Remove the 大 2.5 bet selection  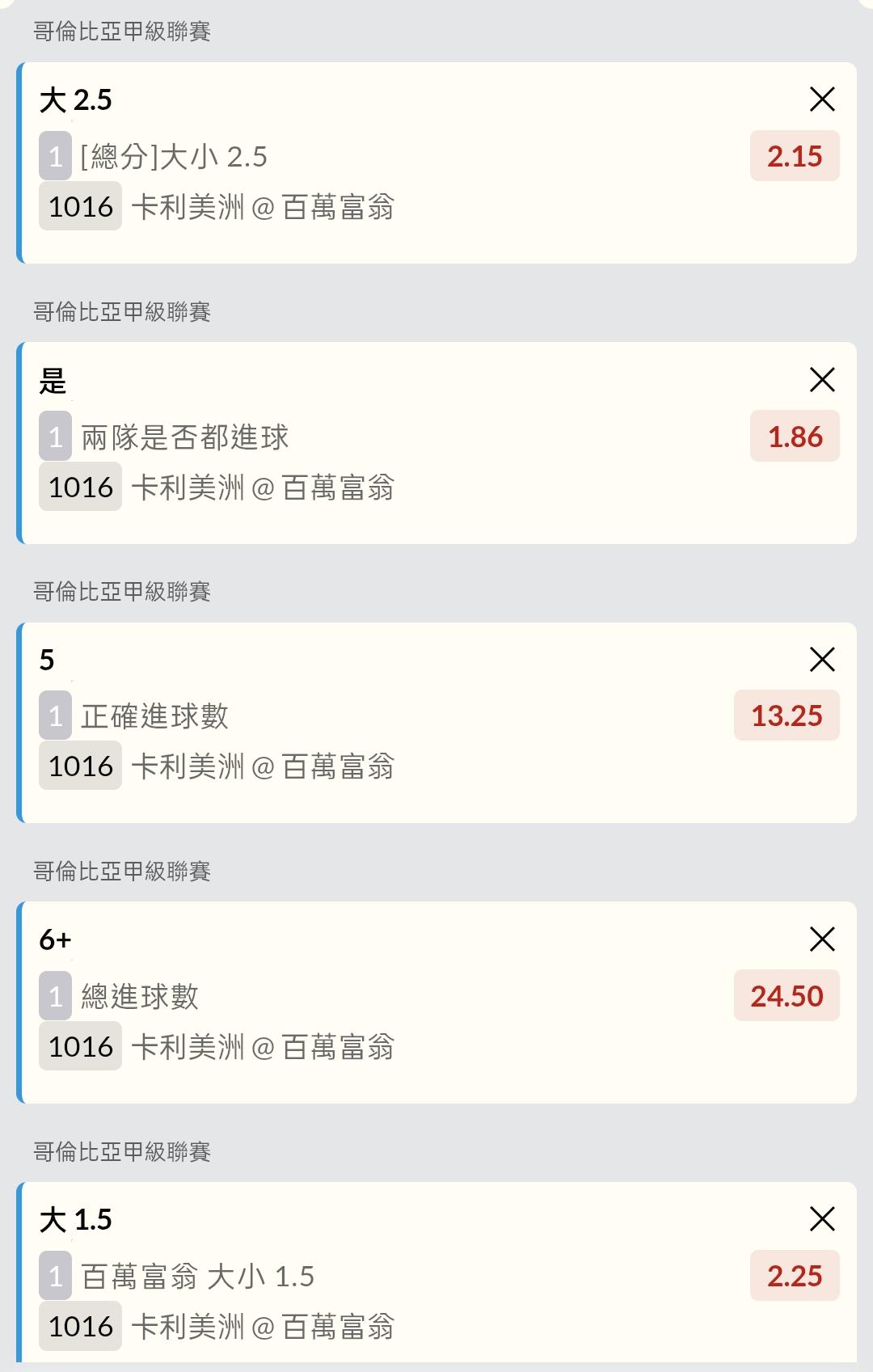[822, 99]
